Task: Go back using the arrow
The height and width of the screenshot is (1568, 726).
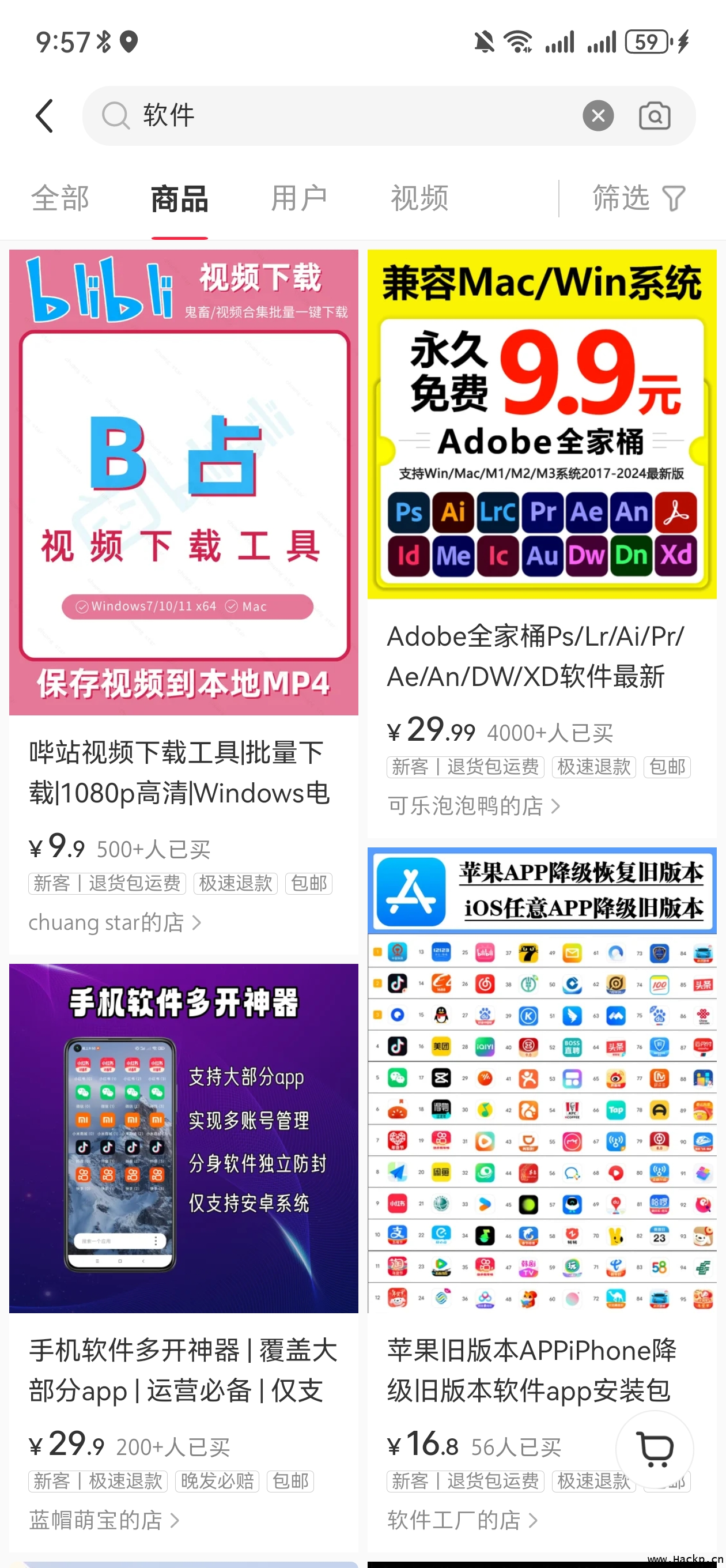Action: point(44,116)
